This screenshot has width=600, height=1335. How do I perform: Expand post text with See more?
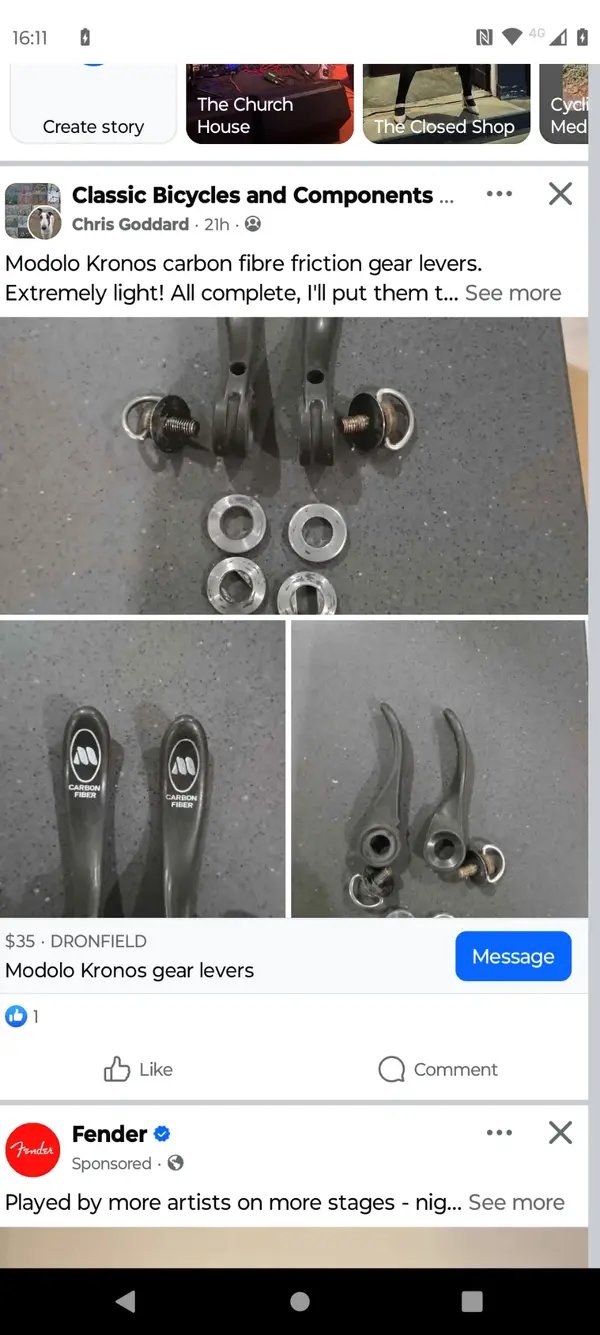[x=513, y=293]
